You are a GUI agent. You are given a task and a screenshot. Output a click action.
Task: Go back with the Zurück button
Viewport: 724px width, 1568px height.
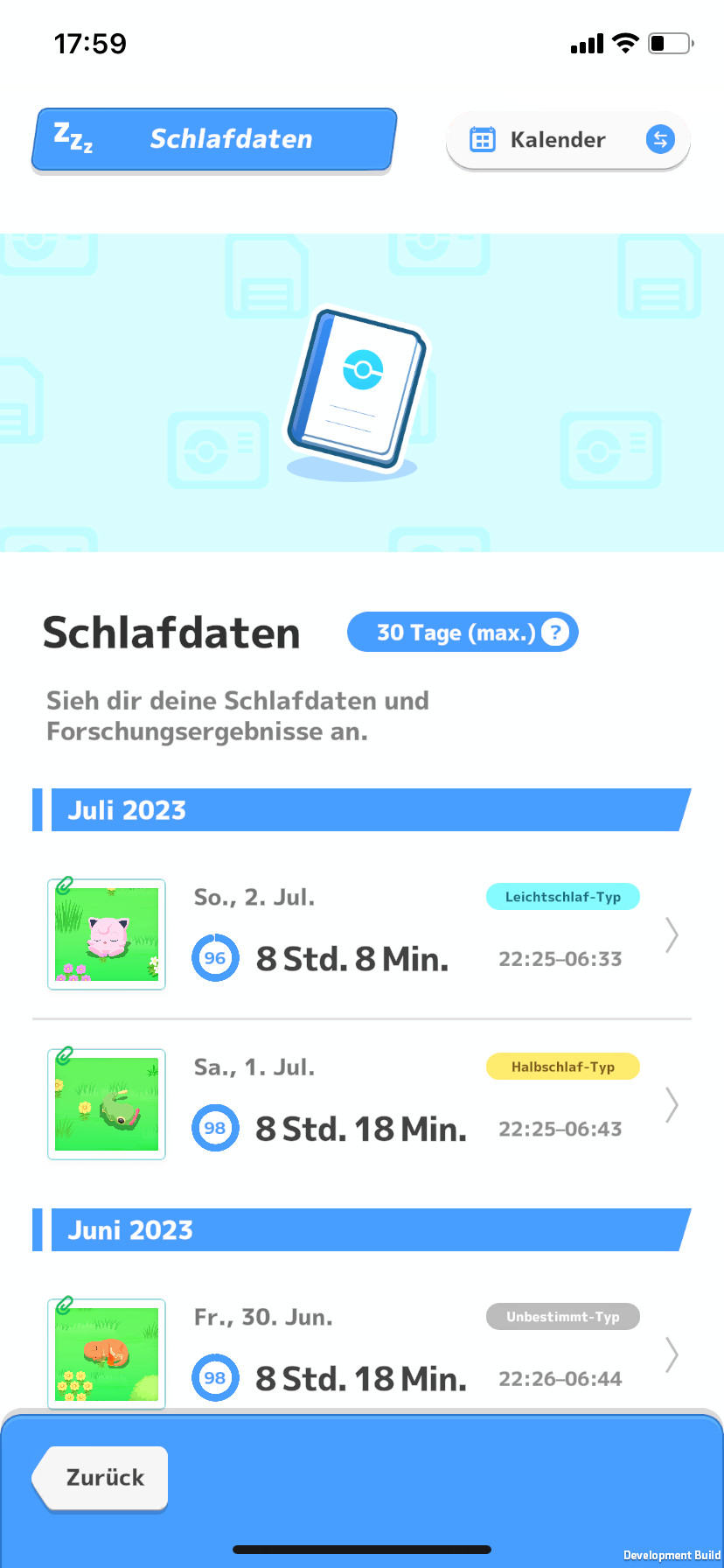[x=102, y=1478]
